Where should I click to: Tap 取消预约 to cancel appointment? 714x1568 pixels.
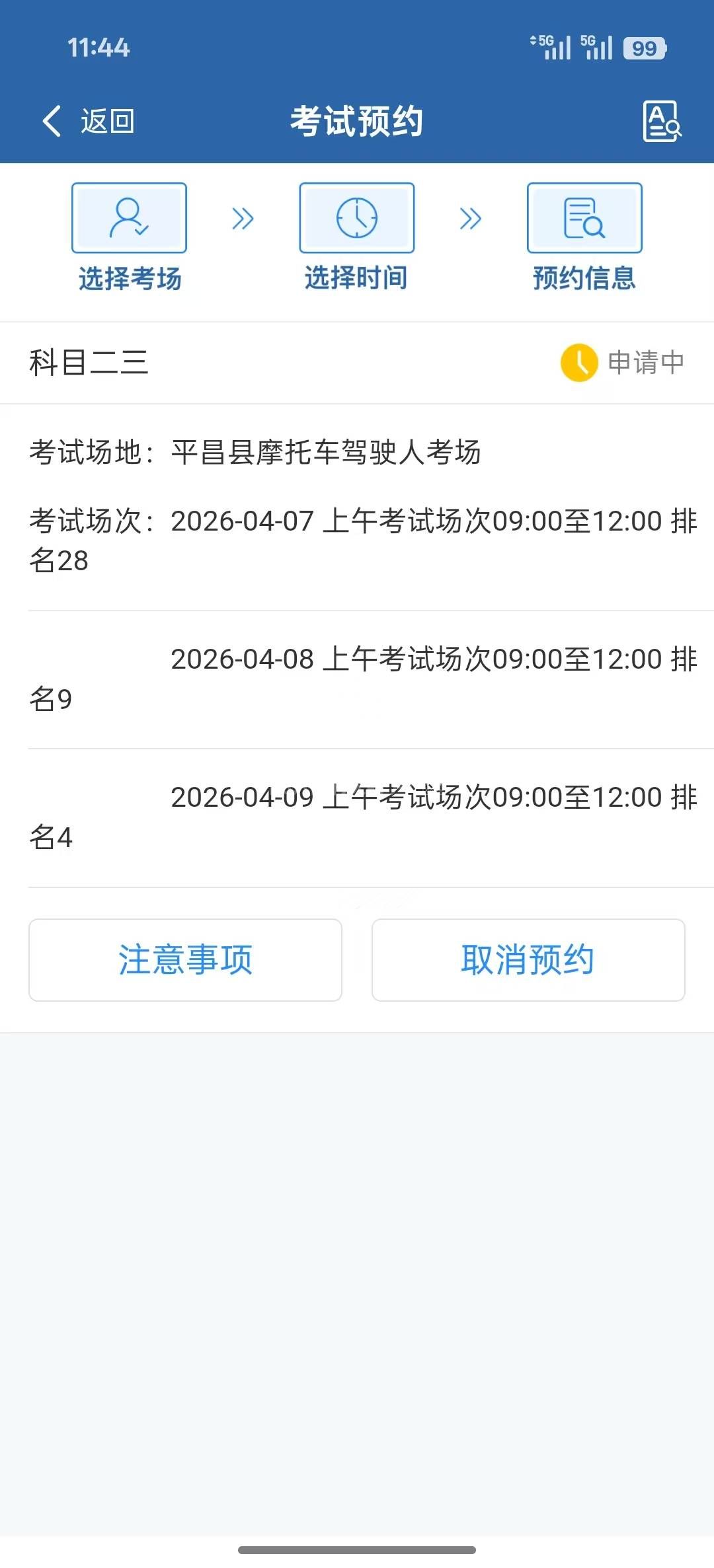coord(528,959)
